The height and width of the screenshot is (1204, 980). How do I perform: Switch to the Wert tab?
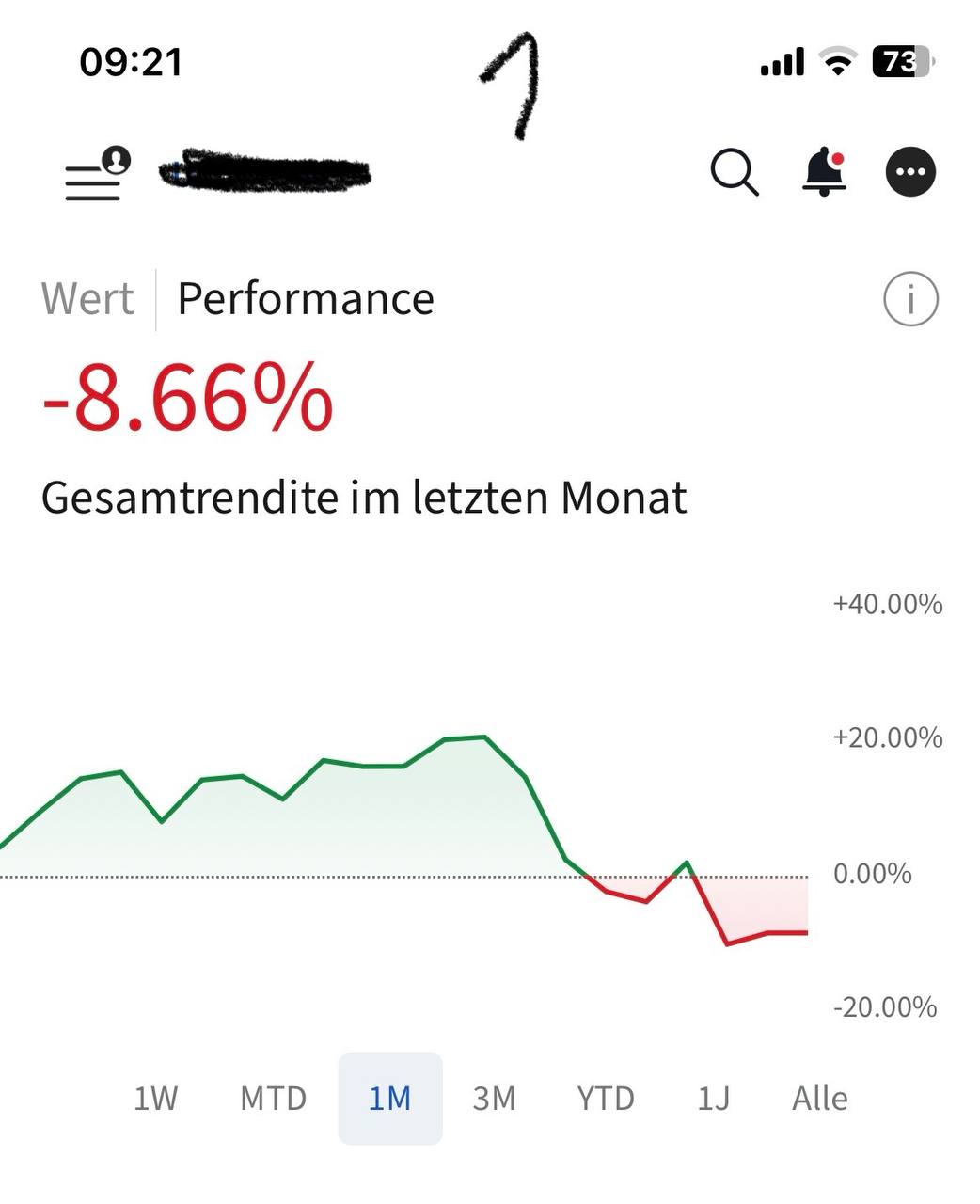87,299
